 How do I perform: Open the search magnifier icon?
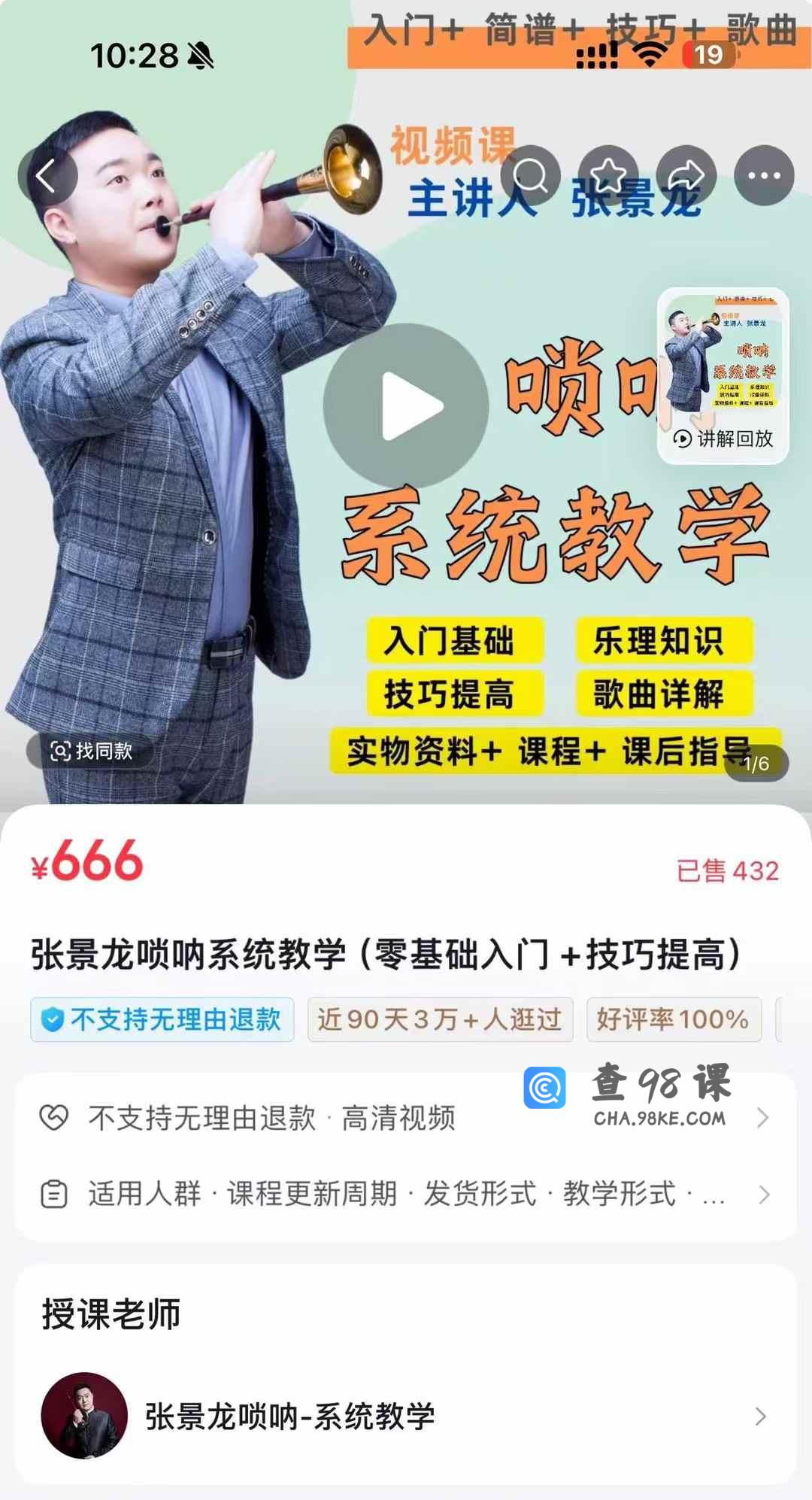(x=531, y=176)
